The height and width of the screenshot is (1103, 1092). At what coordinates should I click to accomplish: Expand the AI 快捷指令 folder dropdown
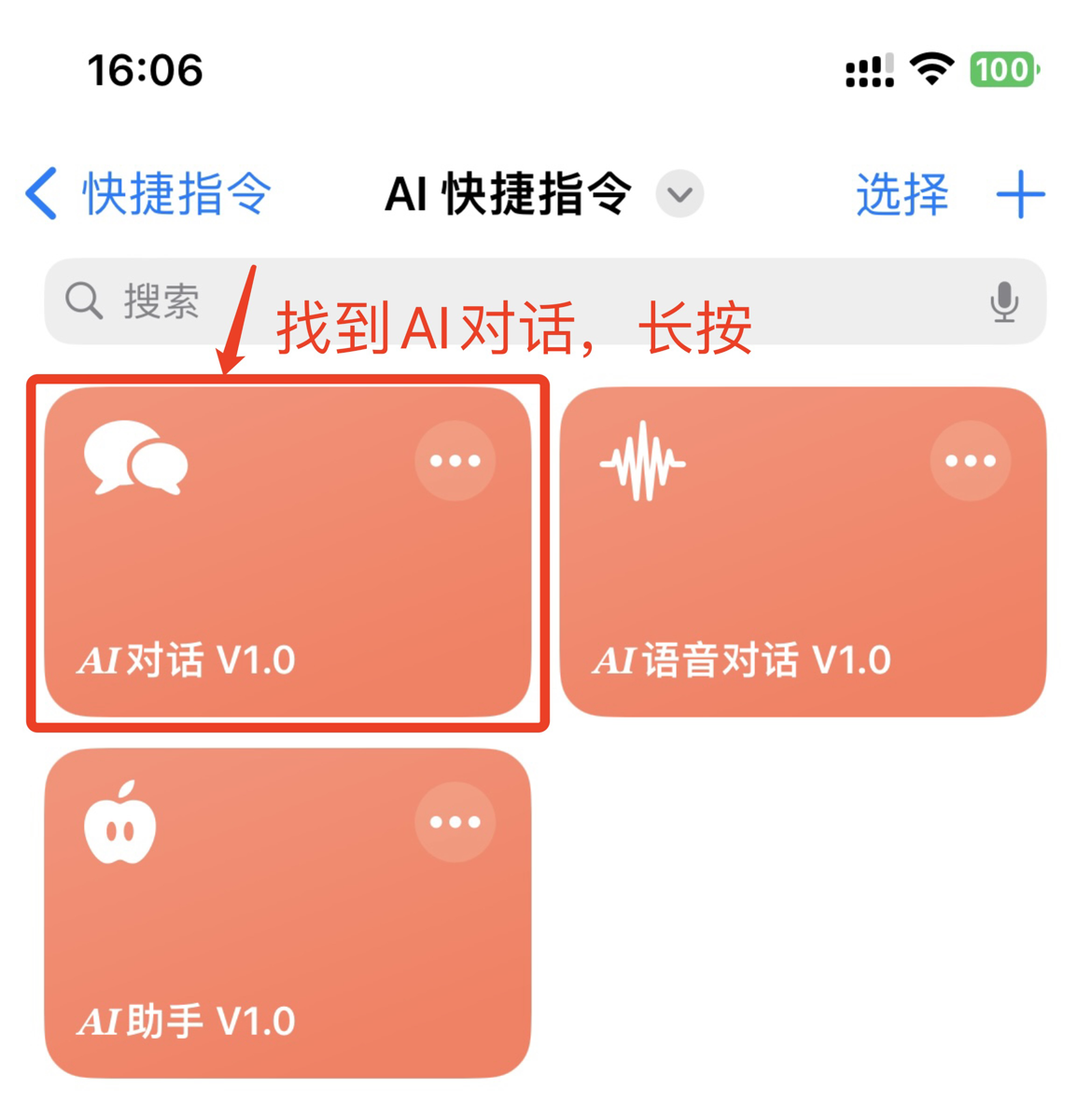tap(679, 194)
